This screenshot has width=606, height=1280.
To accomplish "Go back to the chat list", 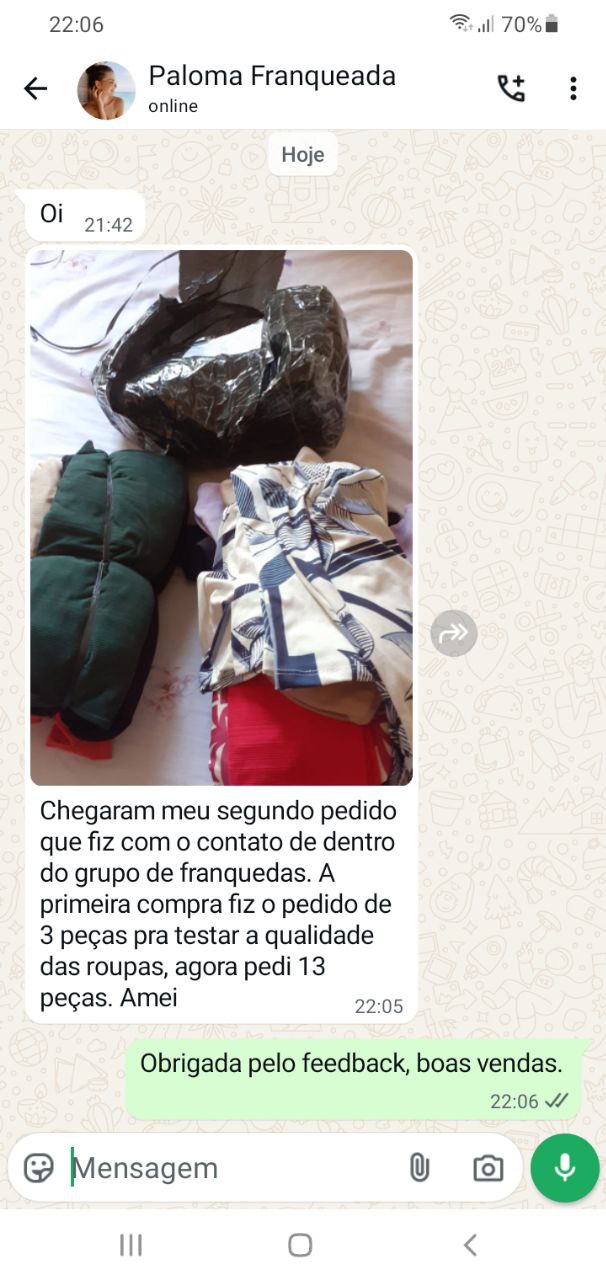I will point(36,89).
